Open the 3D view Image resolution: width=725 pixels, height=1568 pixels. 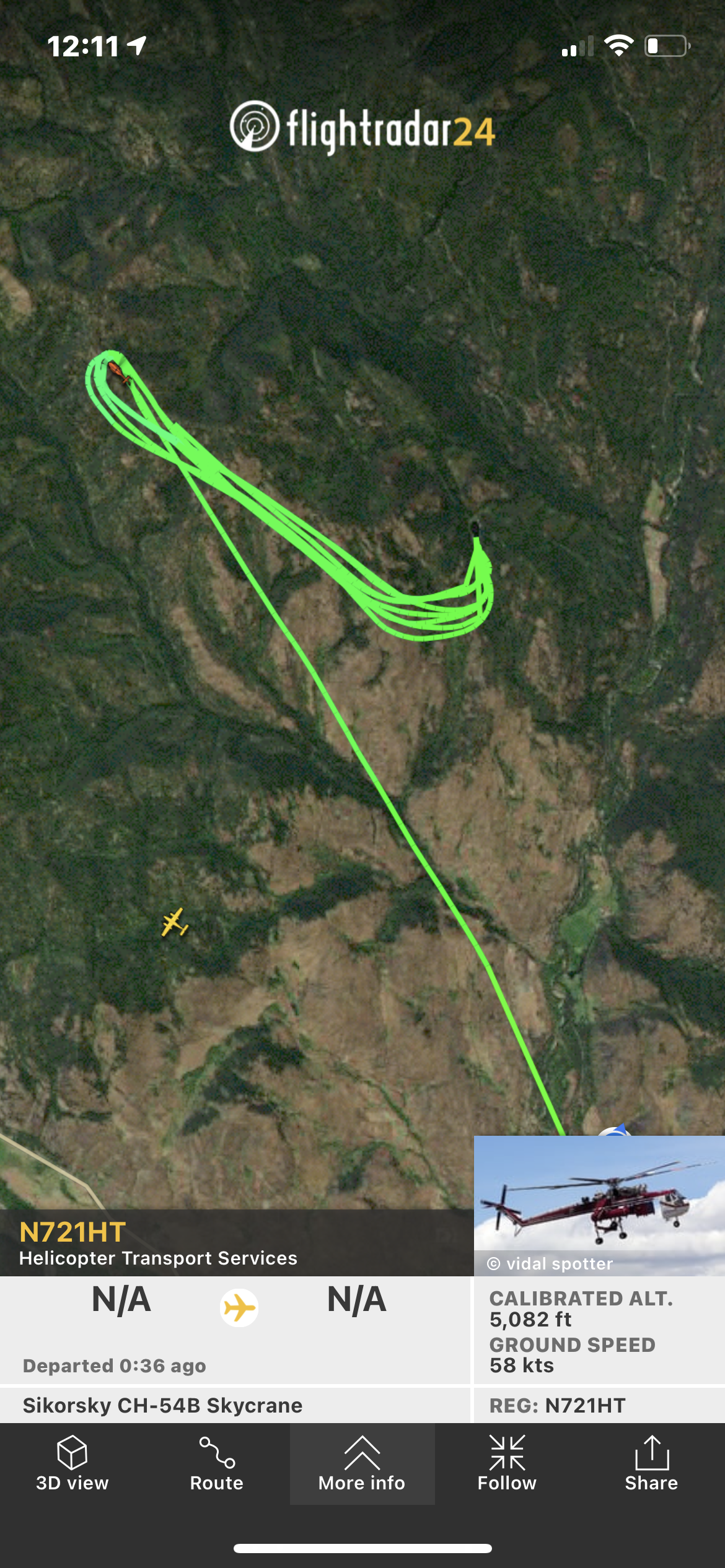click(72, 1463)
